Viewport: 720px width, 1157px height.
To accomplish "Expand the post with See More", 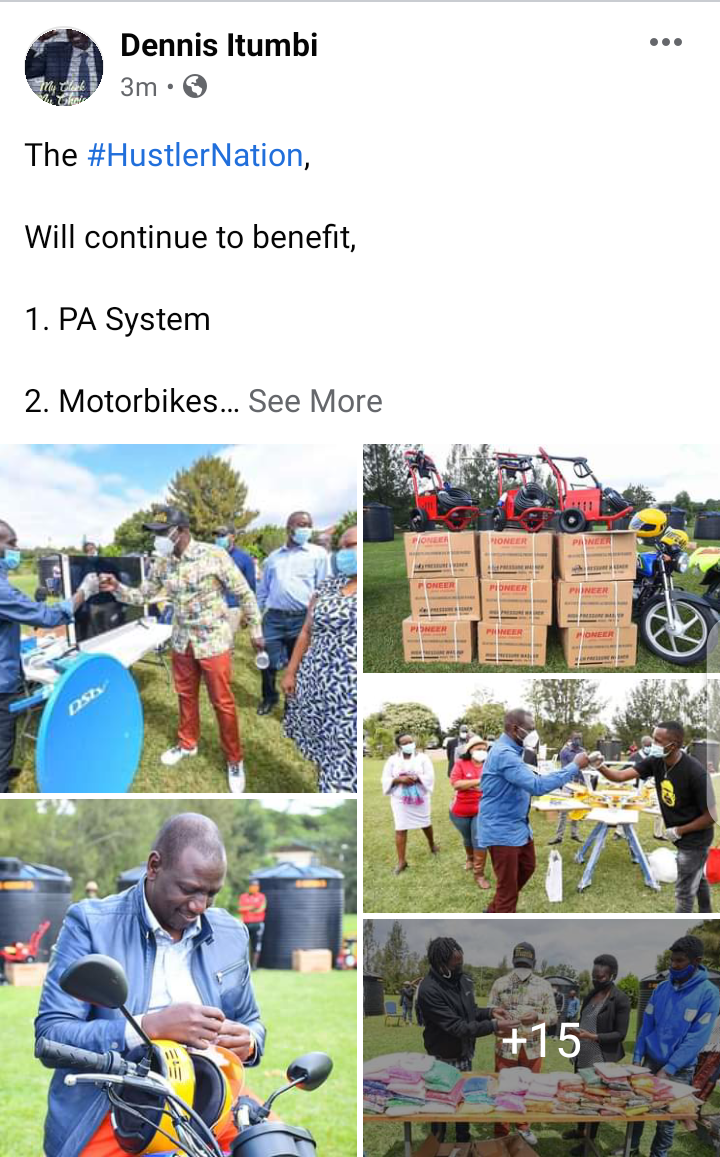I will [x=315, y=401].
